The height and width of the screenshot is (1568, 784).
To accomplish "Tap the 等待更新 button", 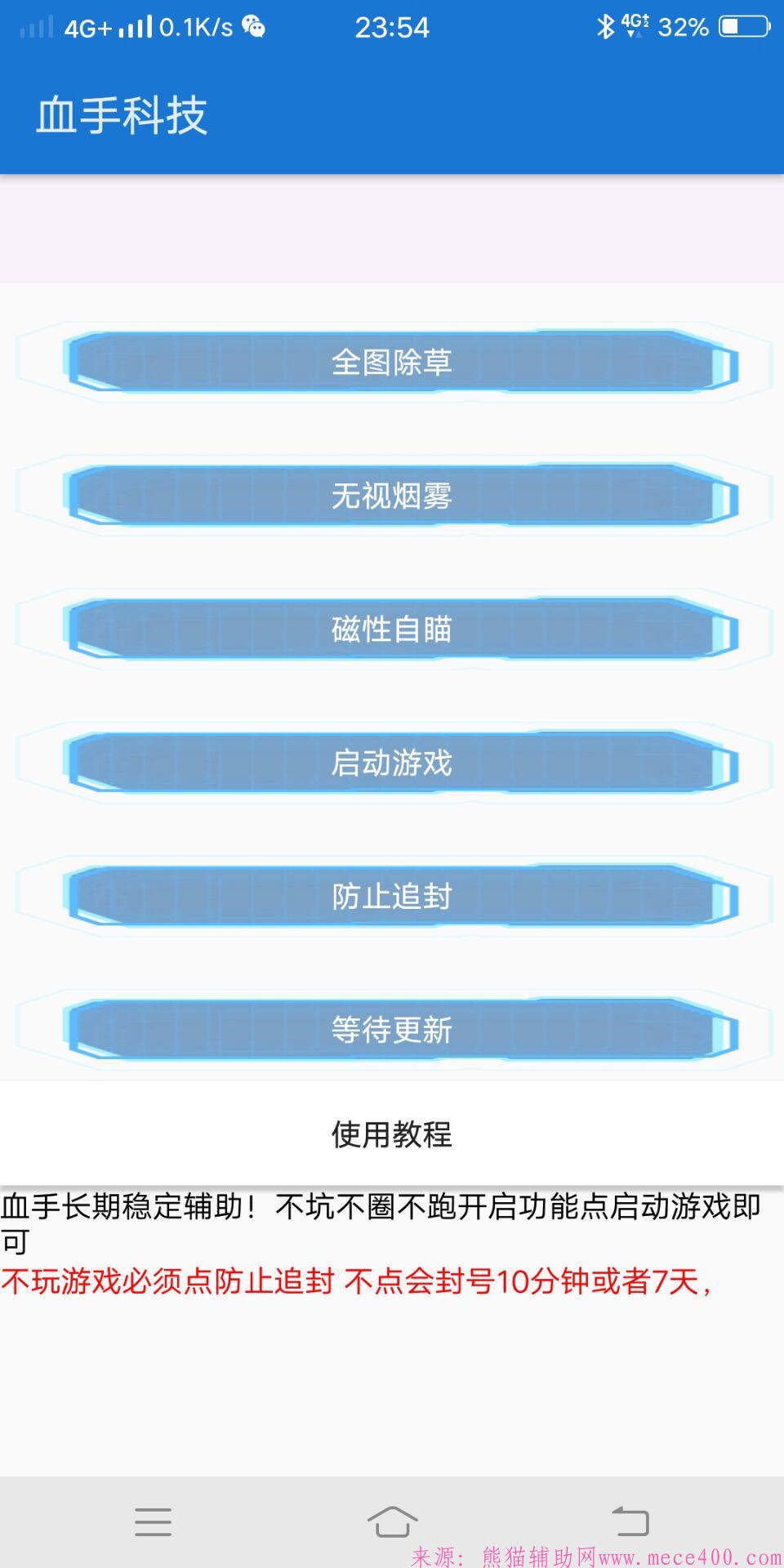I will click(392, 1030).
